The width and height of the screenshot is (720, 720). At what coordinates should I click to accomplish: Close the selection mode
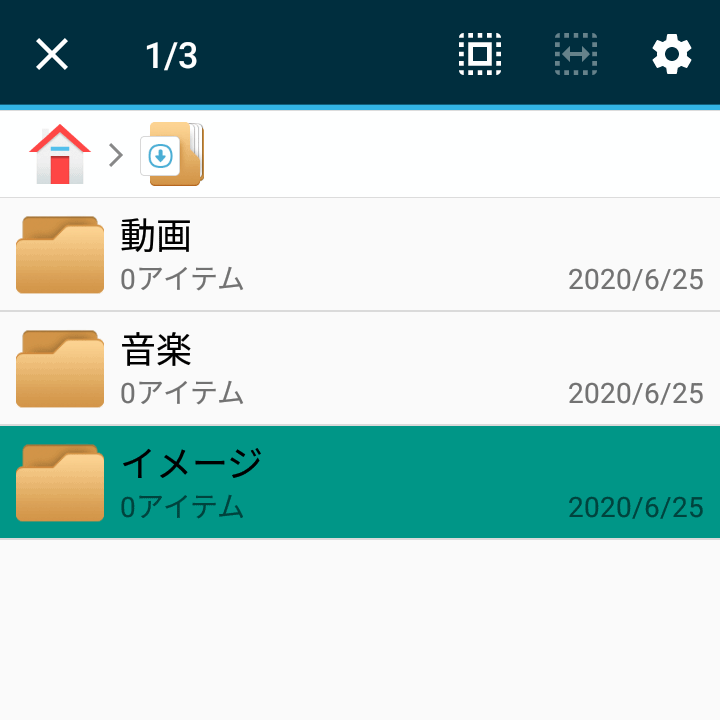(52, 54)
